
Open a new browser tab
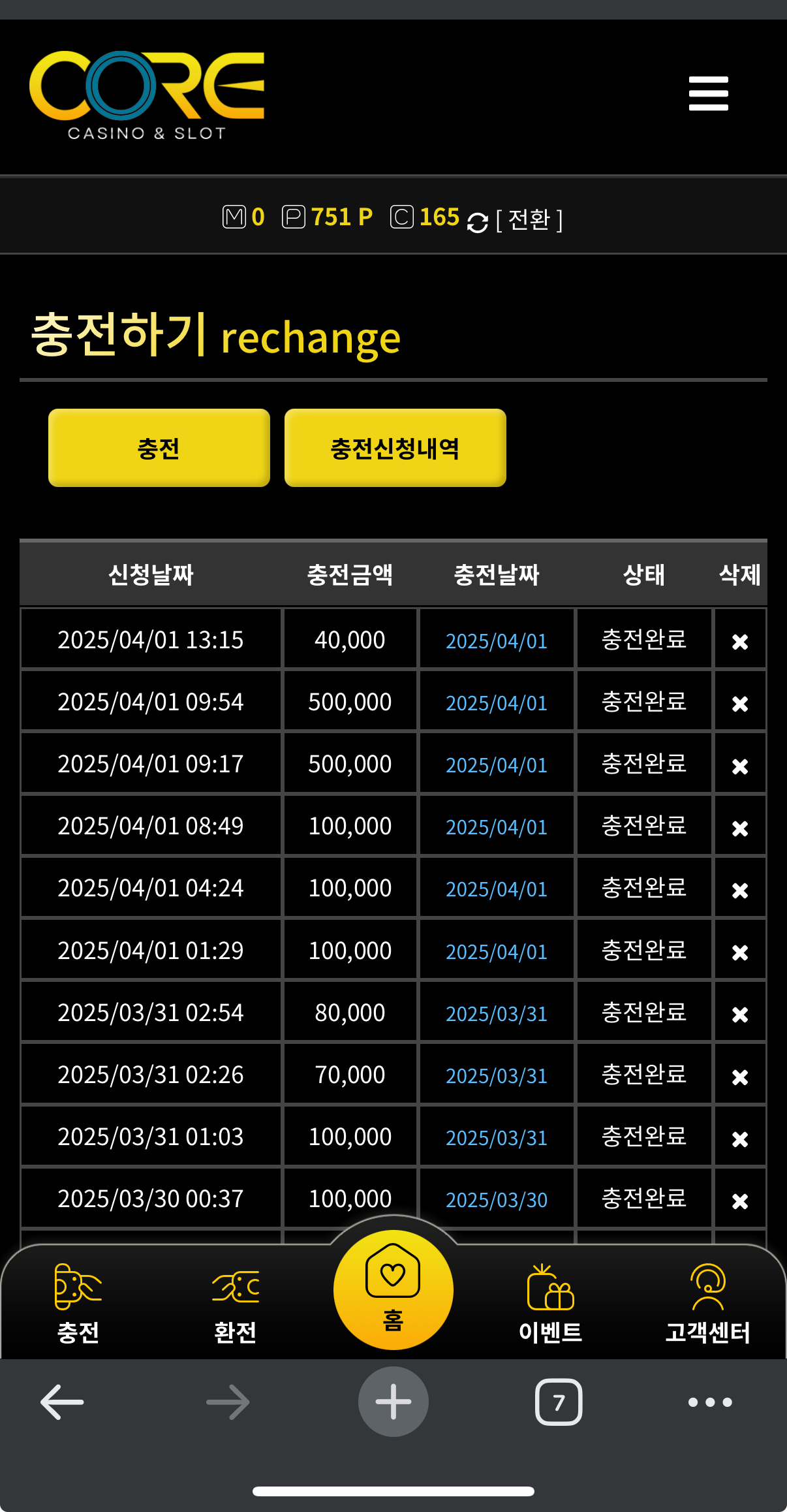393,1402
